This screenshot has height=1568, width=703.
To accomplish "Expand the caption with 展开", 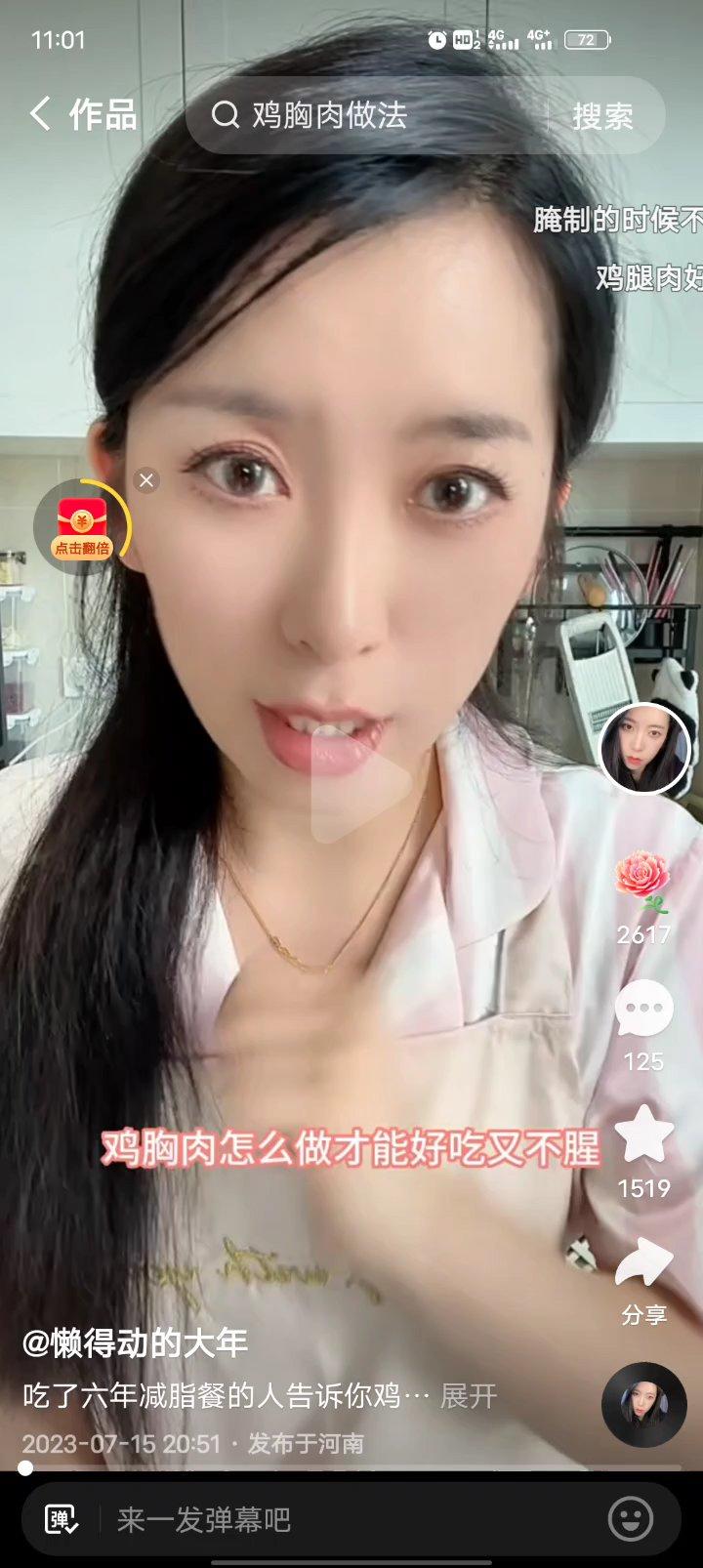I will point(469,1396).
